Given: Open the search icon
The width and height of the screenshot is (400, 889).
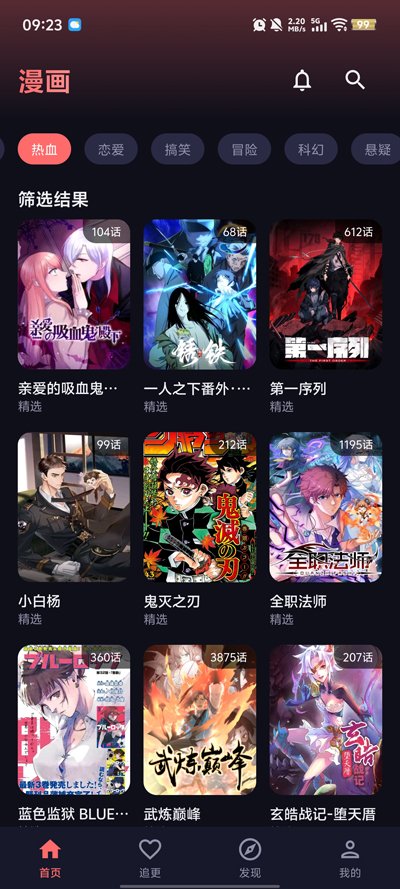Looking at the screenshot, I should coord(355,80).
